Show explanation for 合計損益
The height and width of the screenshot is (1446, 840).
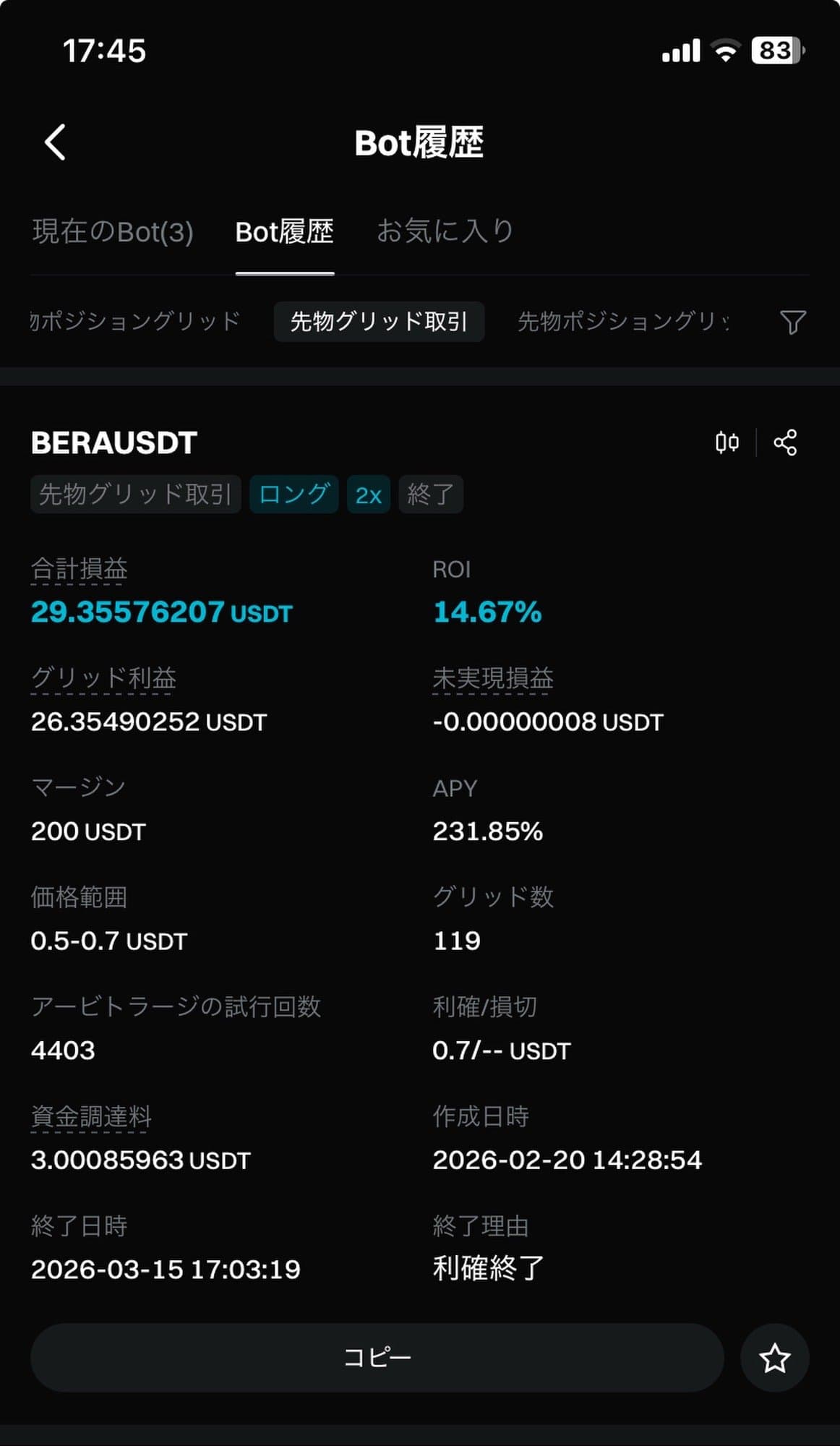[x=80, y=570]
